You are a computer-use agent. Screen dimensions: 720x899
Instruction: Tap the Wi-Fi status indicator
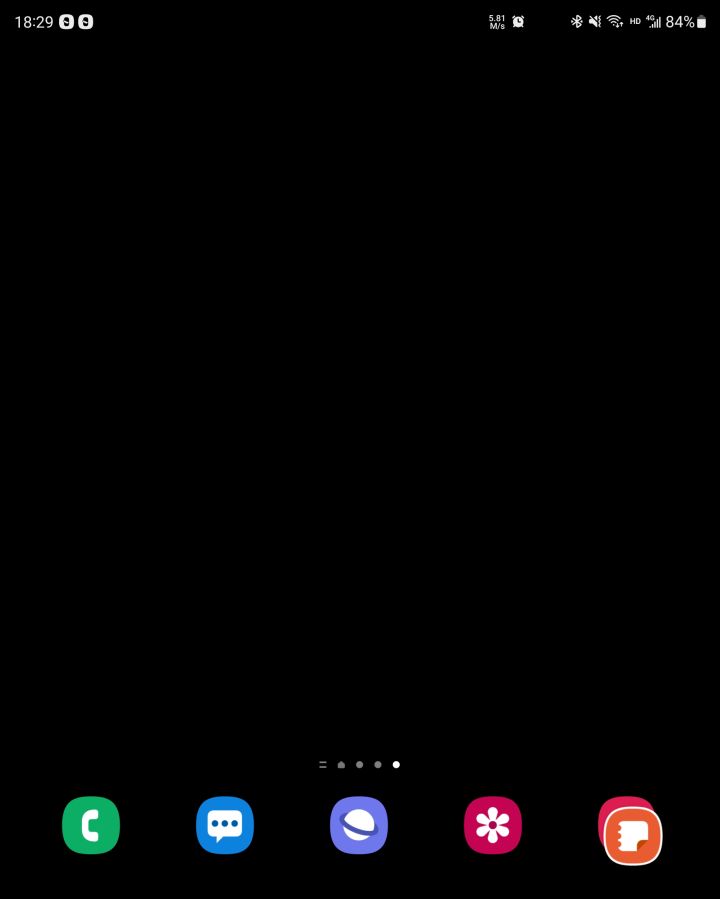(x=615, y=21)
